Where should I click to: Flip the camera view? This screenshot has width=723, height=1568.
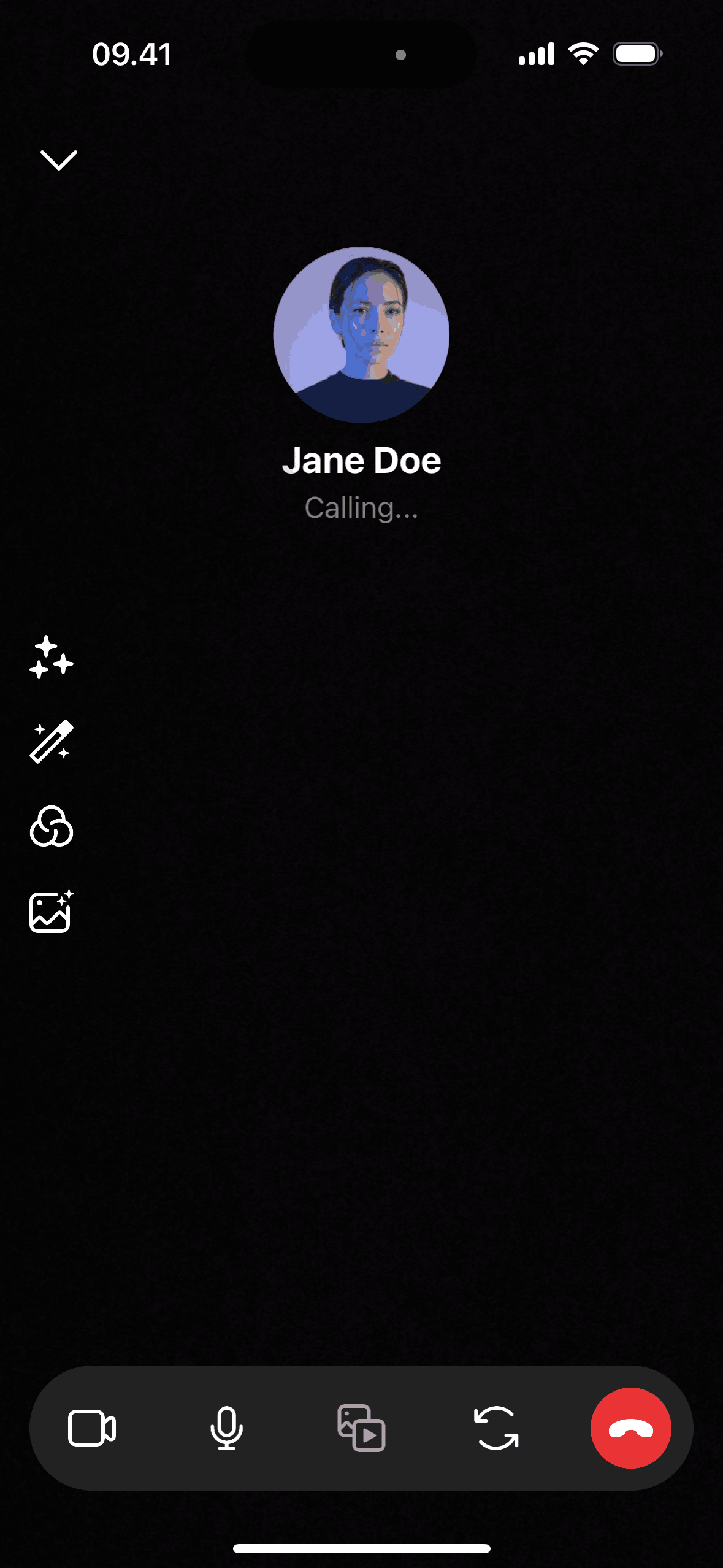coord(496,1428)
